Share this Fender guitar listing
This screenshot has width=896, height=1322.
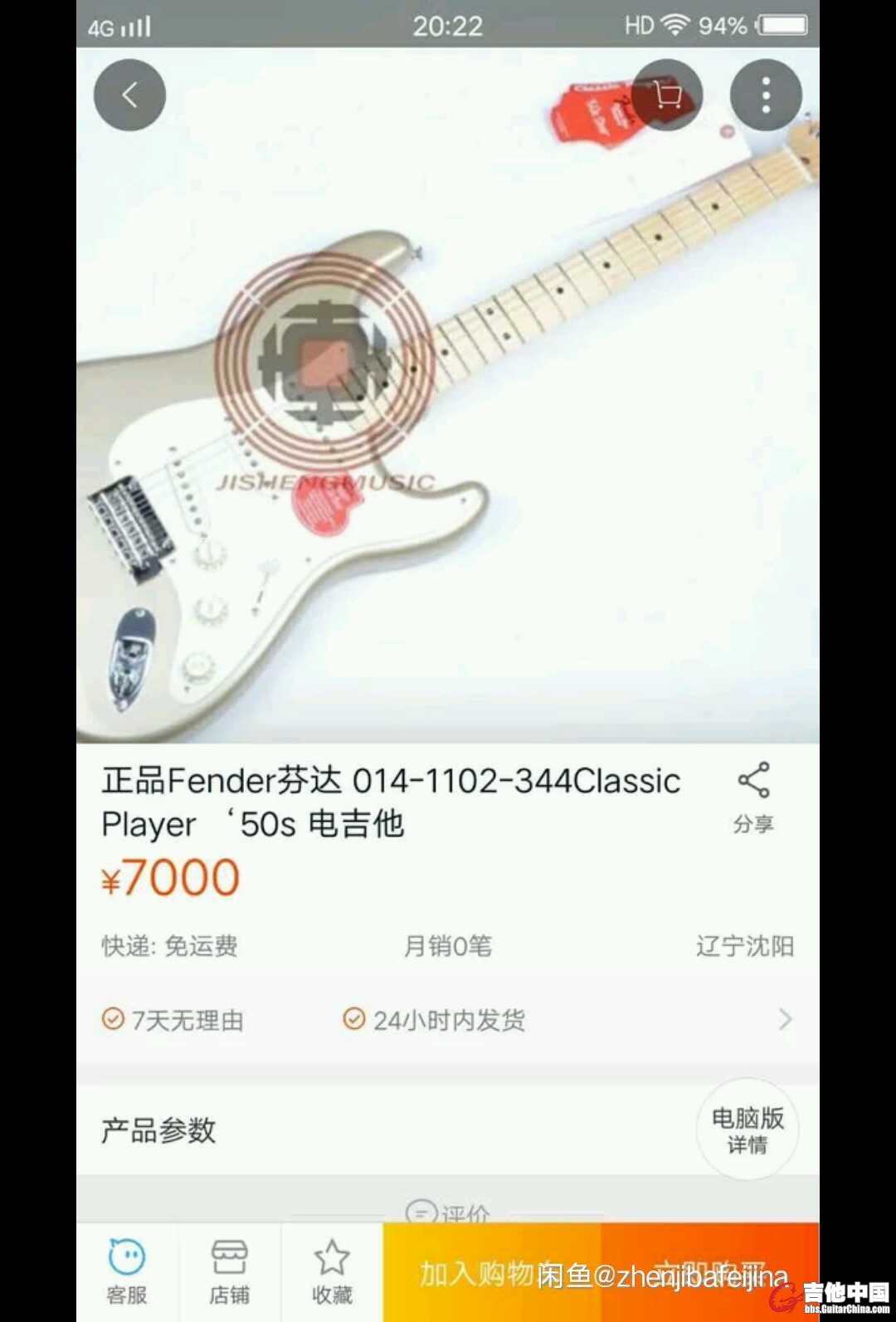pos(753,797)
